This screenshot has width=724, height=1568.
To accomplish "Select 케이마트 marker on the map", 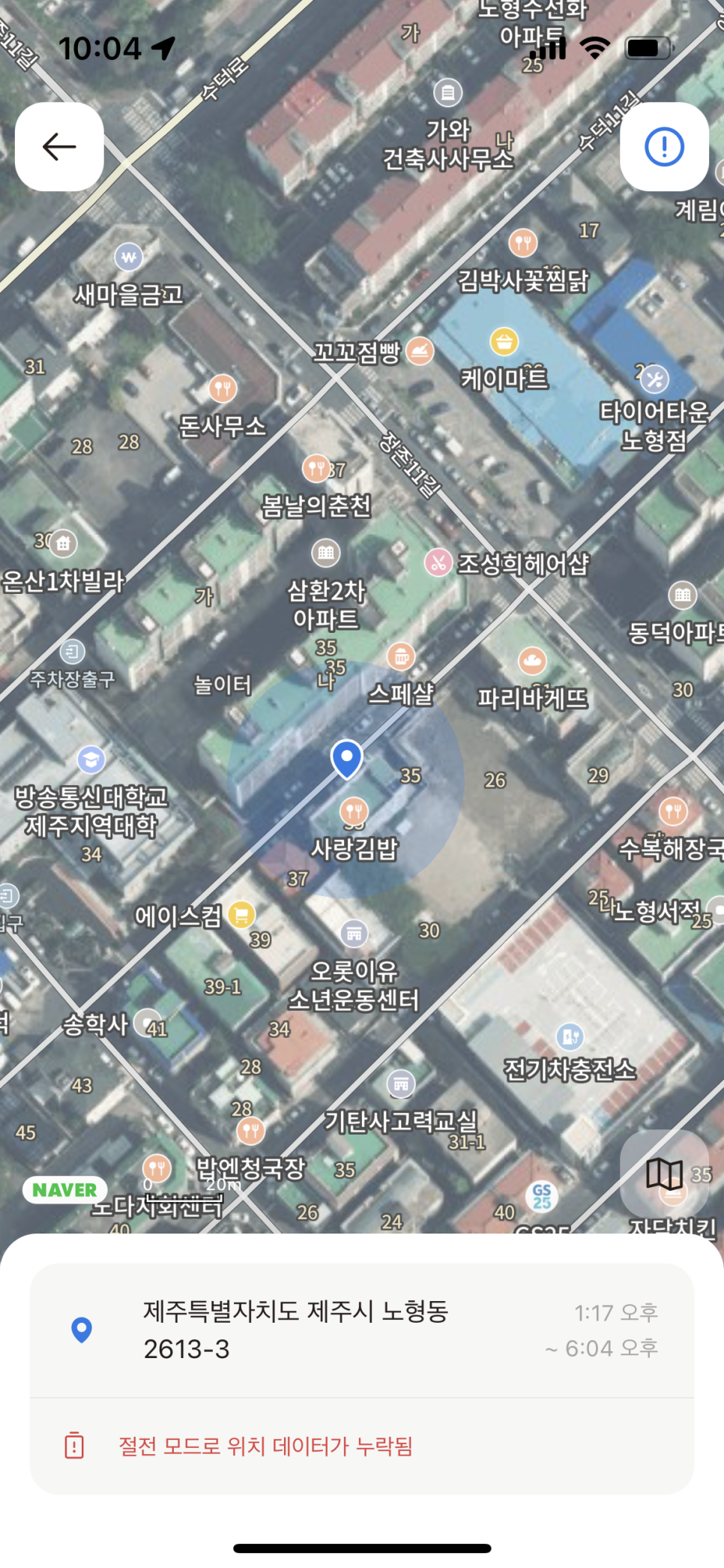I will (x=504, y=342).
